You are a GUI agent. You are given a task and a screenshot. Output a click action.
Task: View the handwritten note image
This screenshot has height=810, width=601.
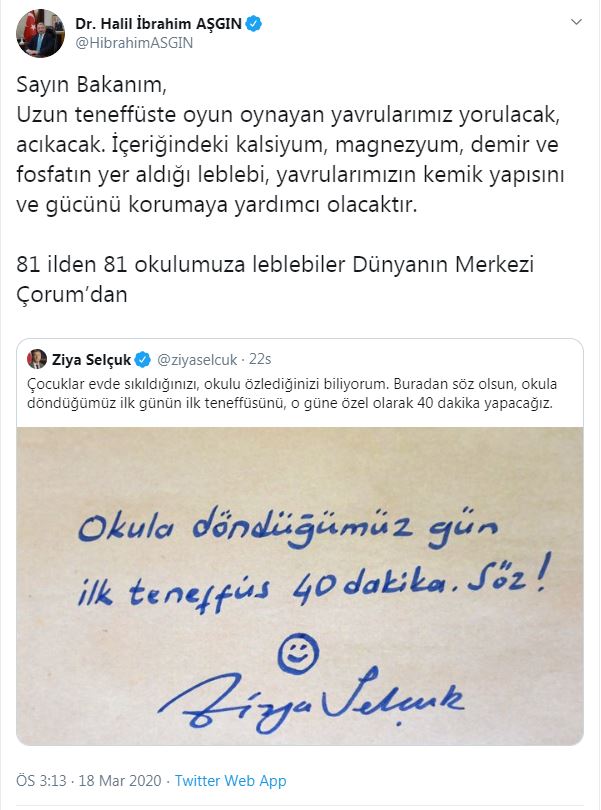(x=299, y=585)
